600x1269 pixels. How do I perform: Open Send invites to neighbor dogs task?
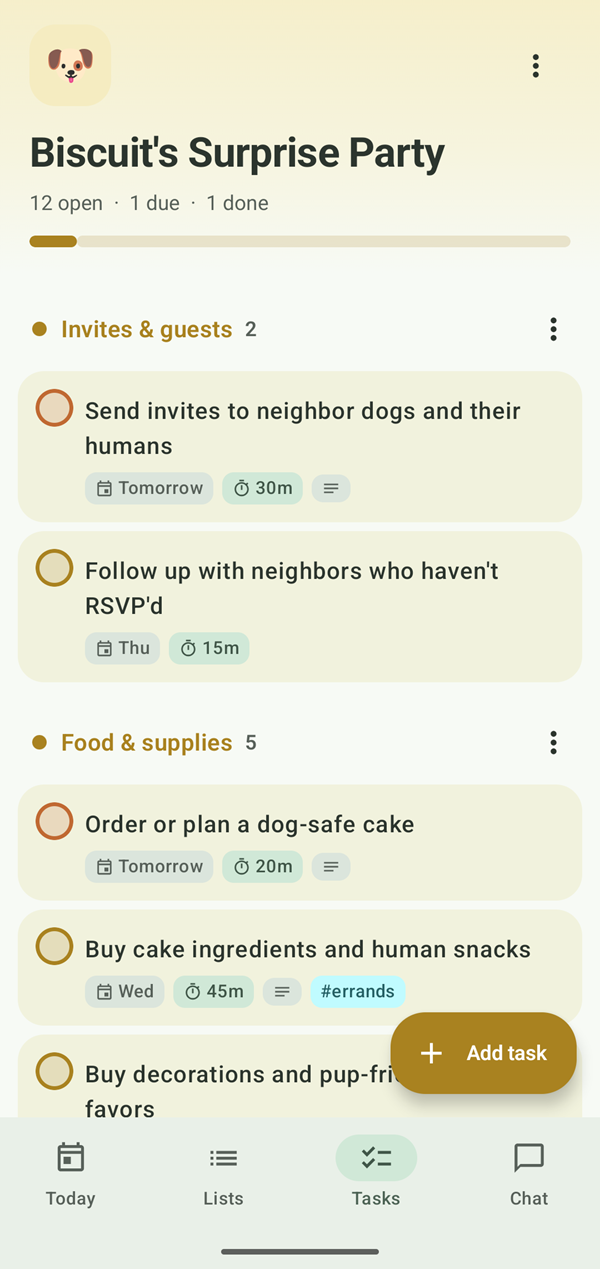[300, 447]
